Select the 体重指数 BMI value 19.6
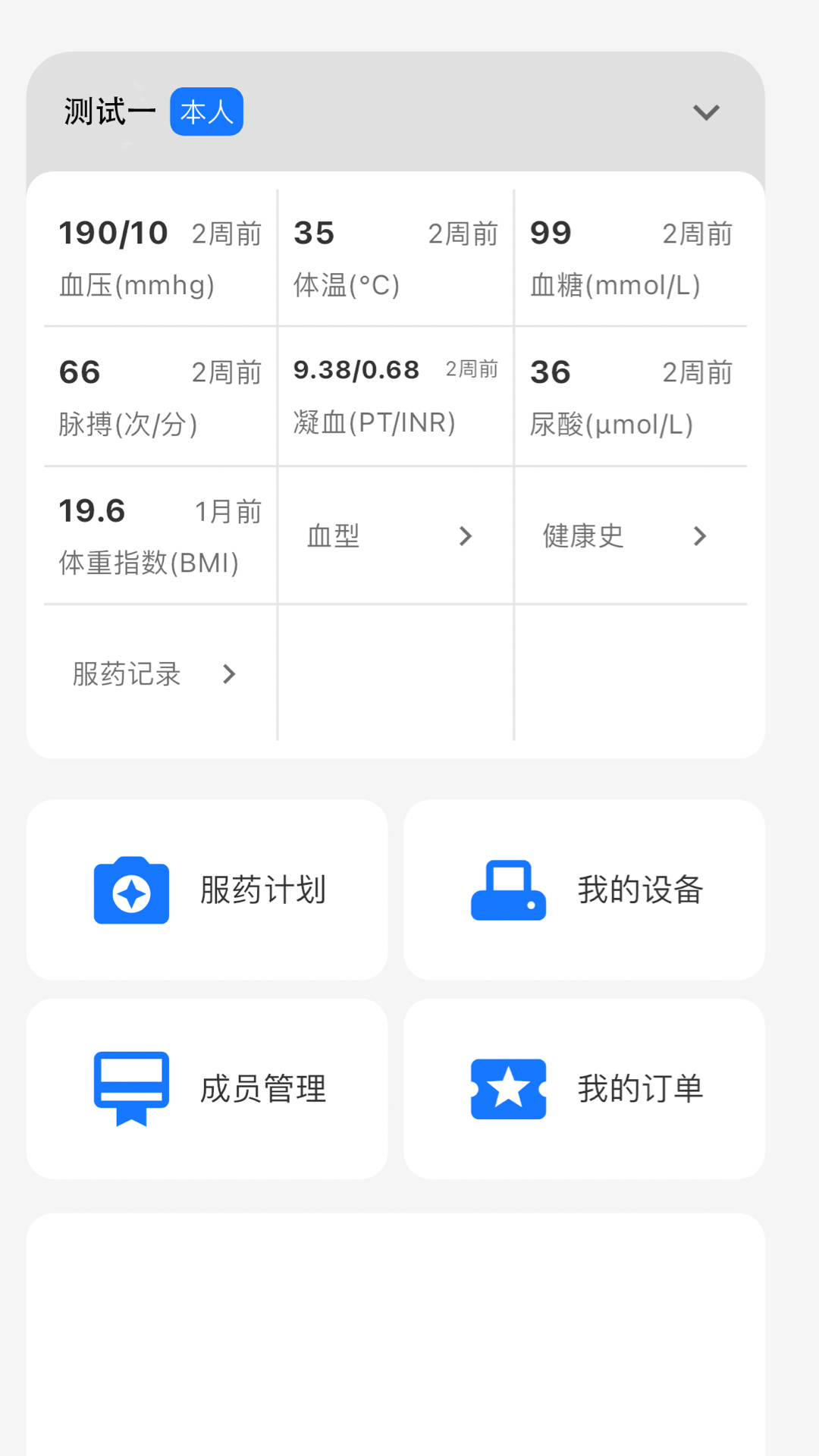 coord(158,535)
